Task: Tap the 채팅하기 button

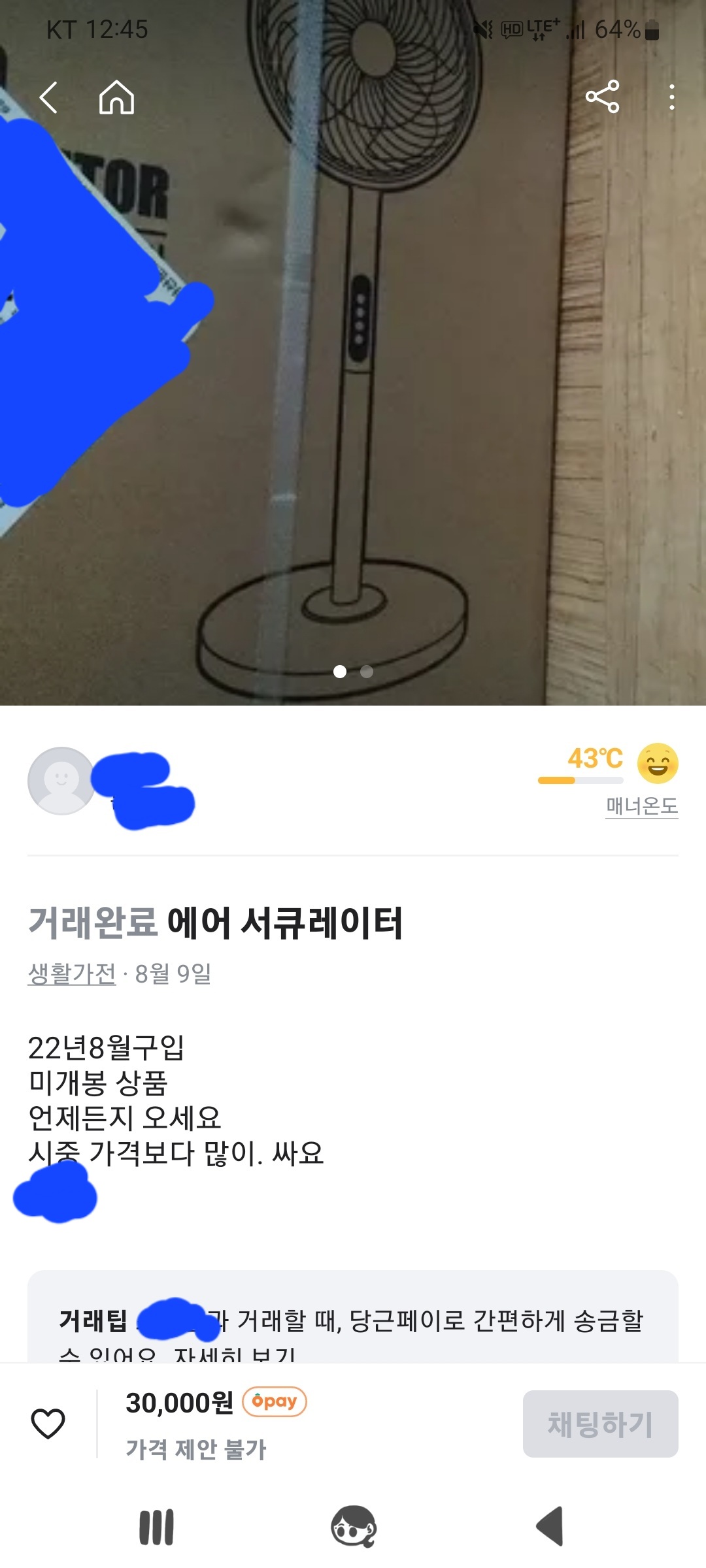Action: click(599, 1424)
